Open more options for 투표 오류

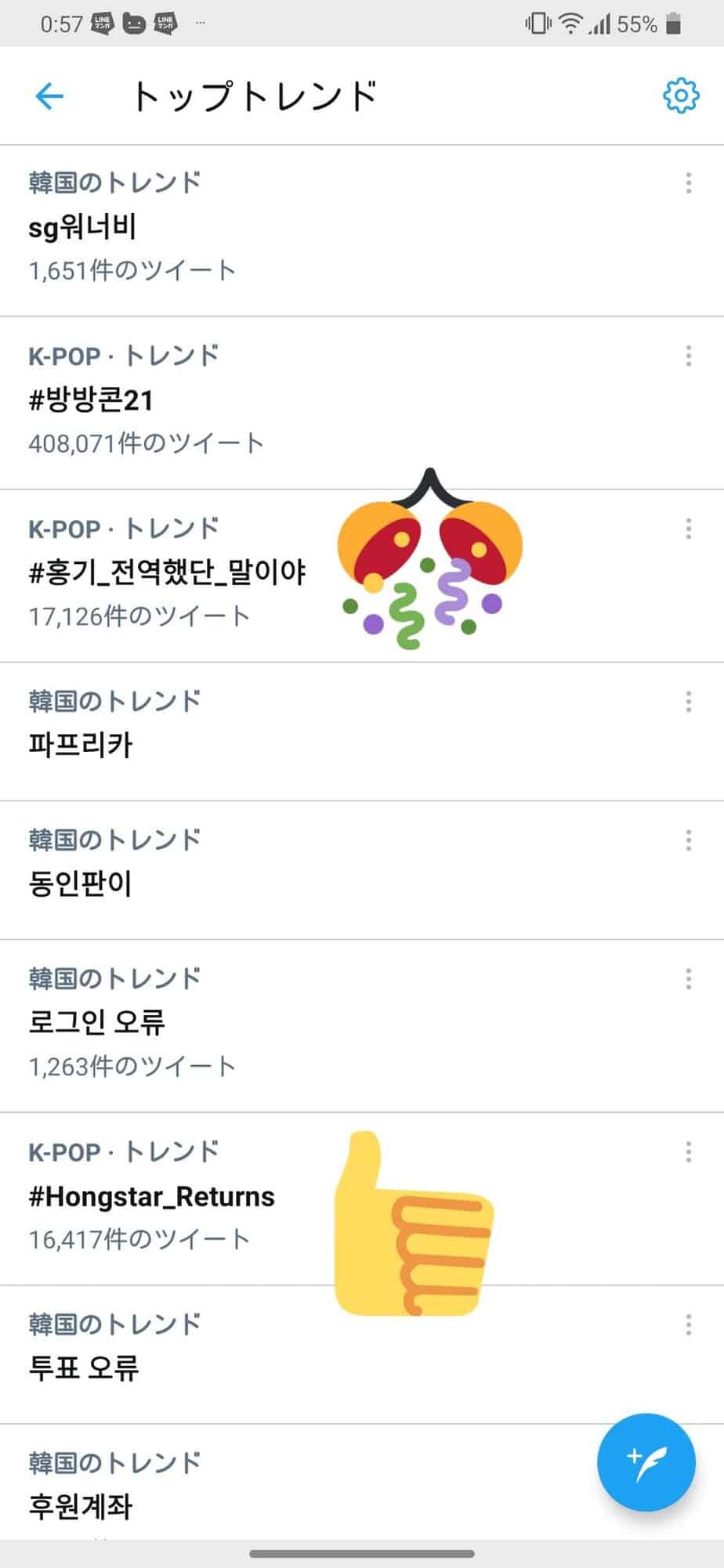click(x=688, y=1324)
